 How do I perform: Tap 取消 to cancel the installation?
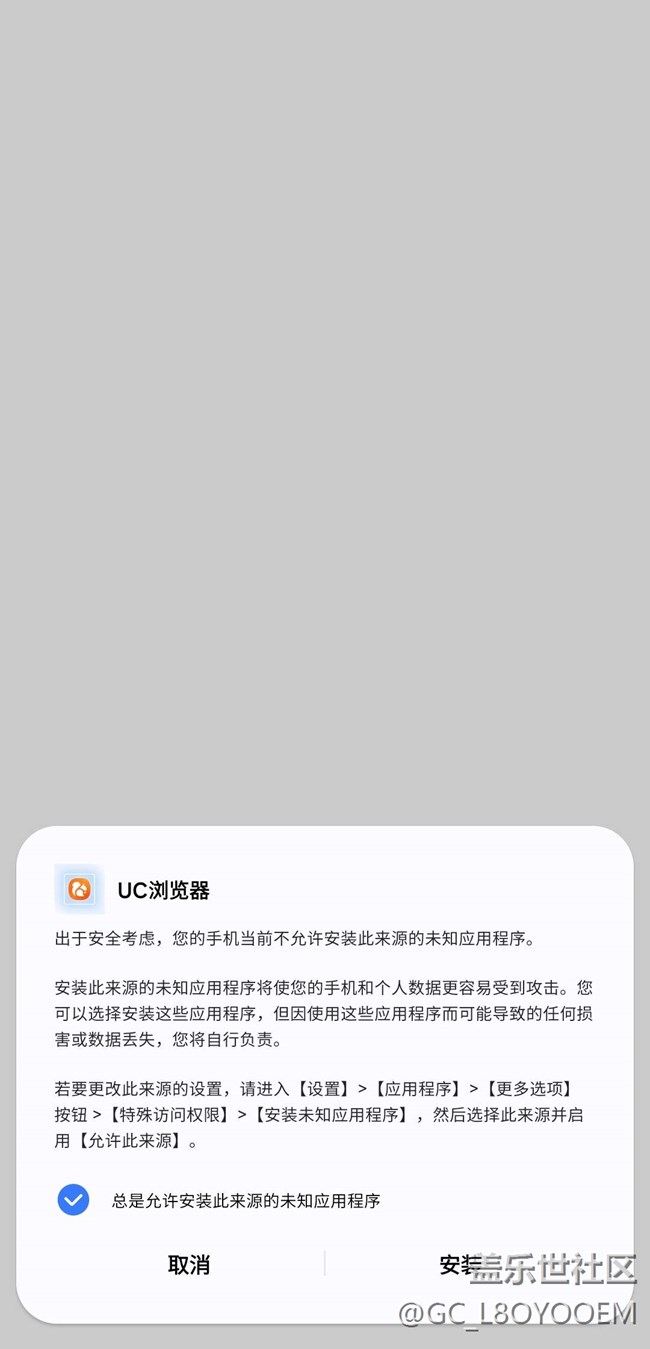click(189, 1265)
